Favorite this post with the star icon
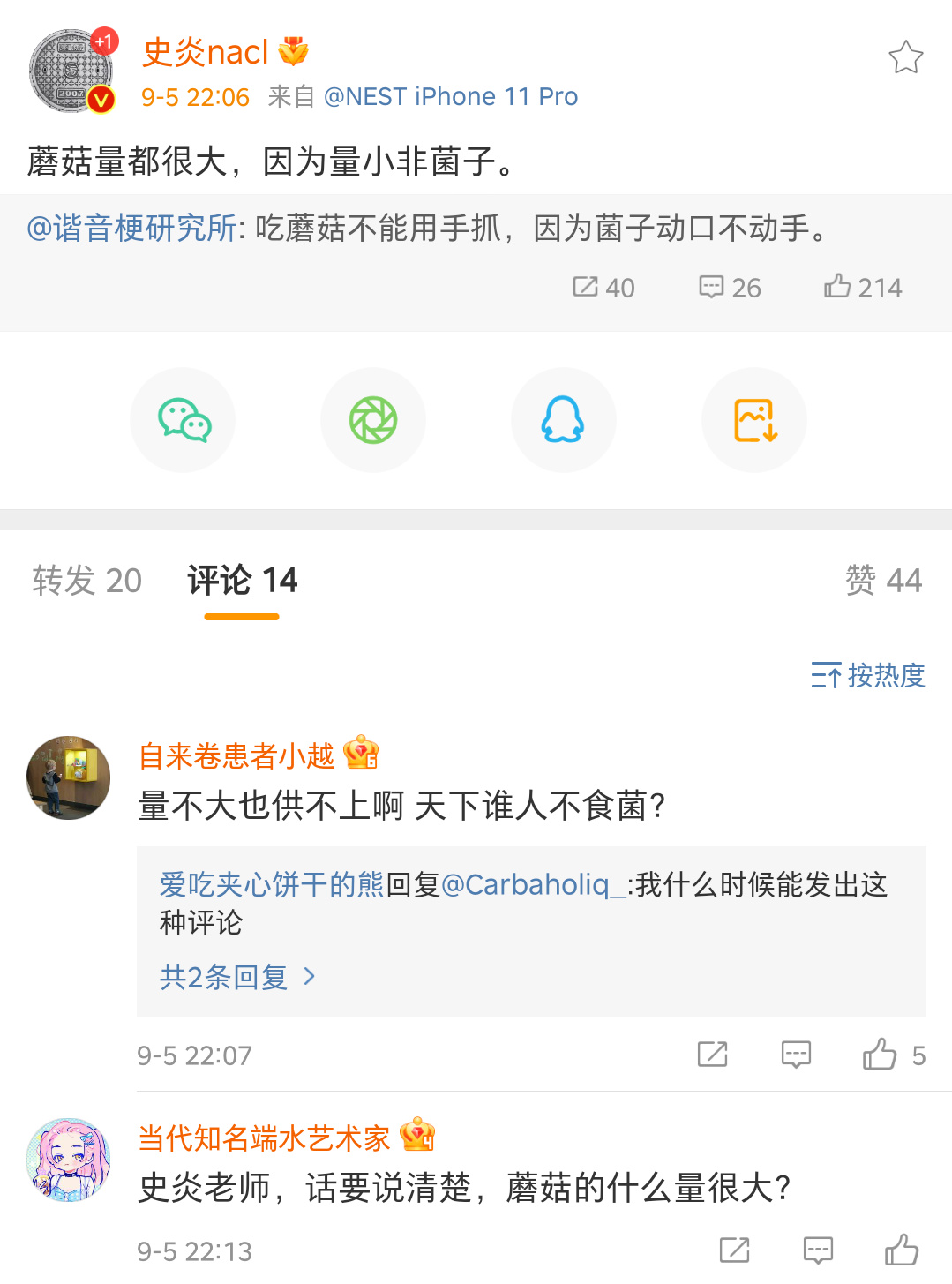This screenshot has height=1284, width=952. pyautogui.click(x=905, y=58)
